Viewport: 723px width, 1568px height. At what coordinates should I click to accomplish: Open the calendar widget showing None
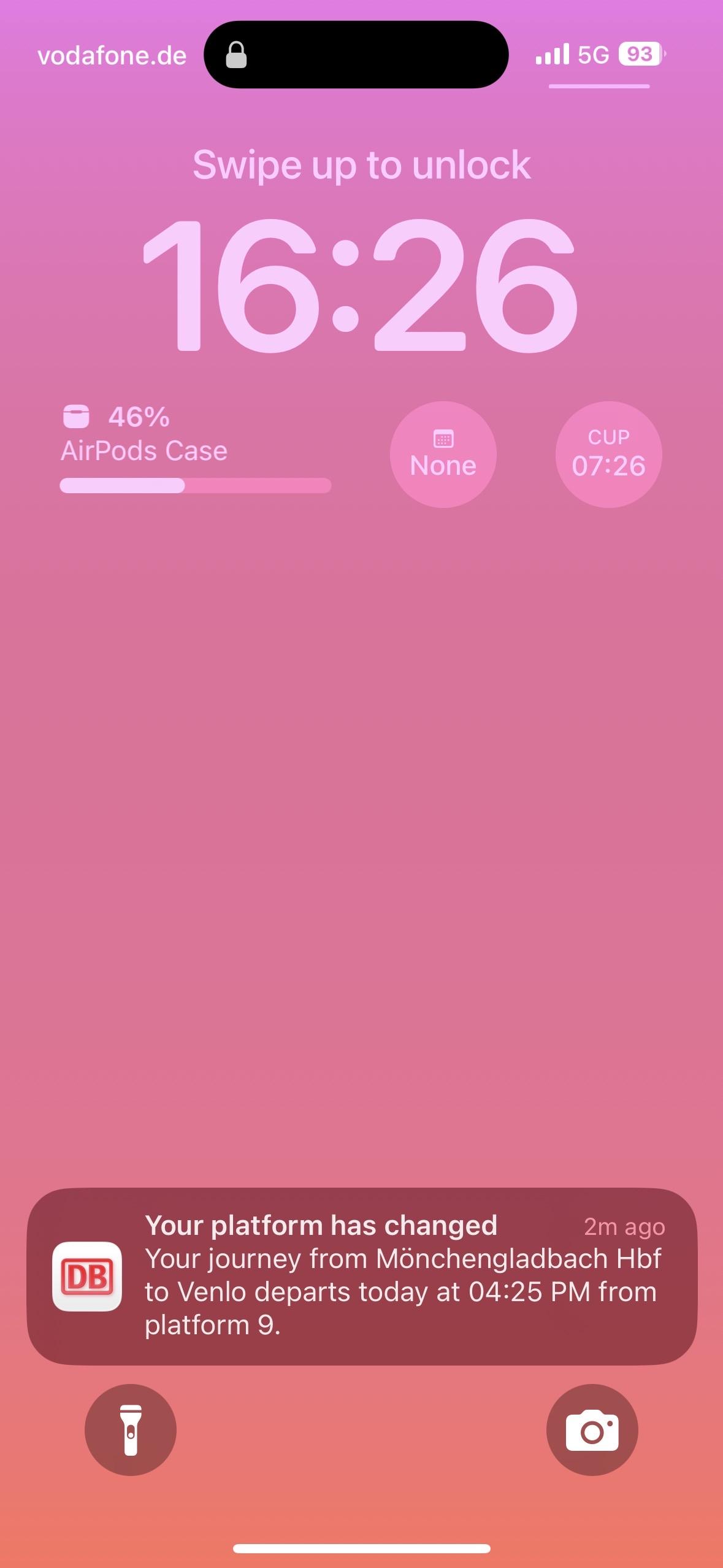pyautogui.click(x=443, y=455)
